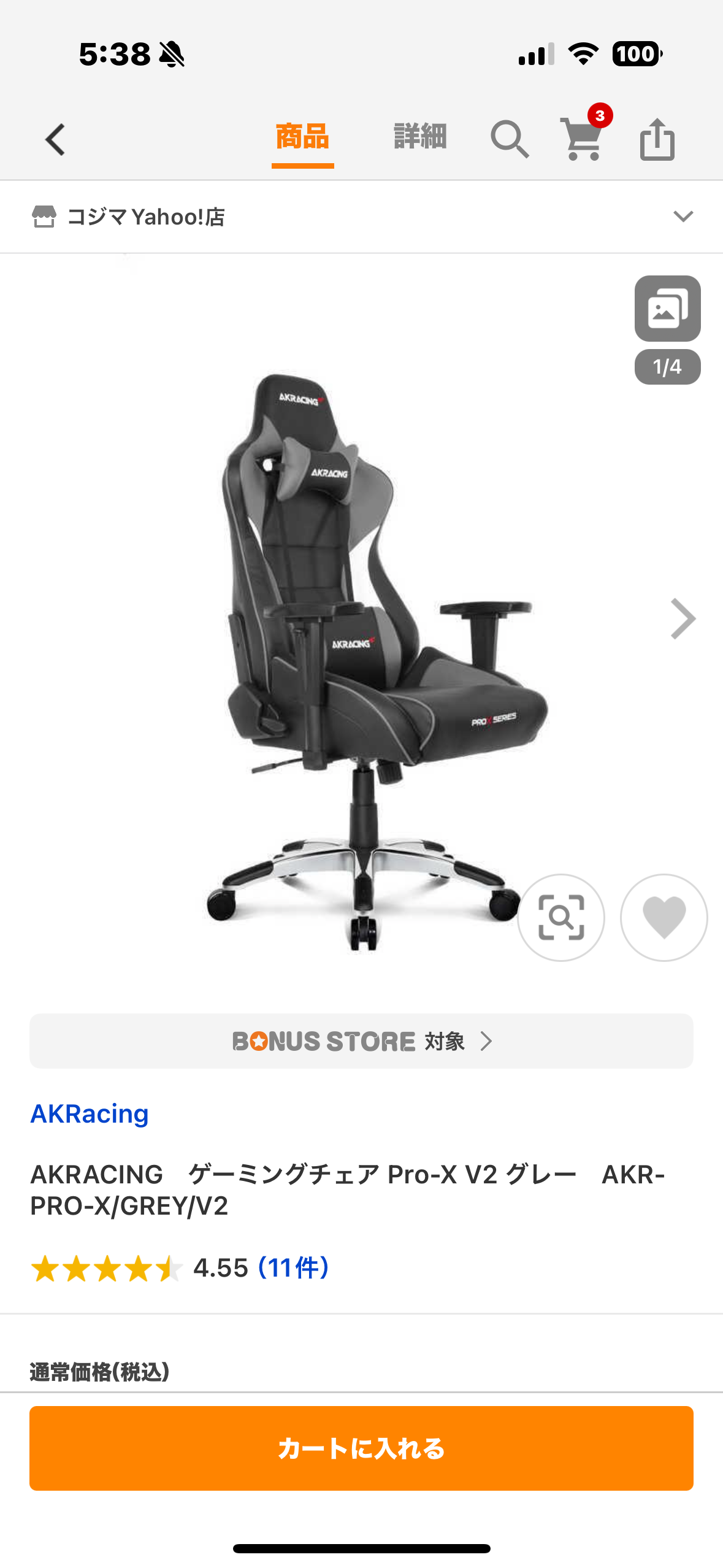Open the BONUS STORE 対象 banner
723x1568 pixels.
361,1041
